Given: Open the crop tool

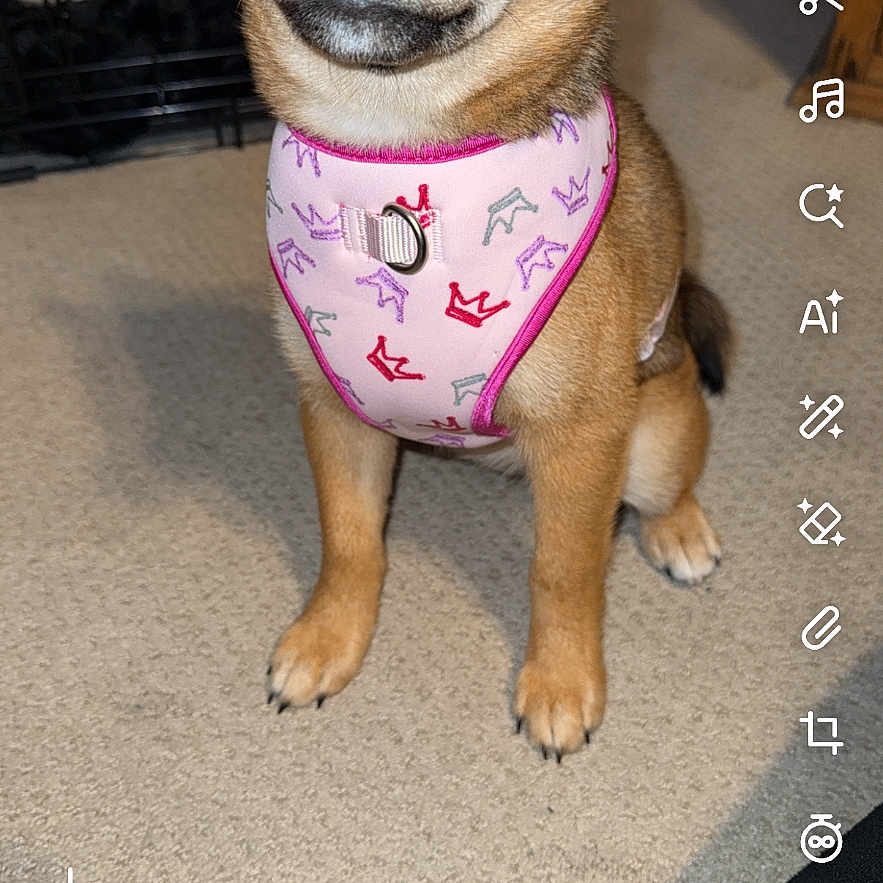Looking at the screenshot, I should click(x=821, y=733).
